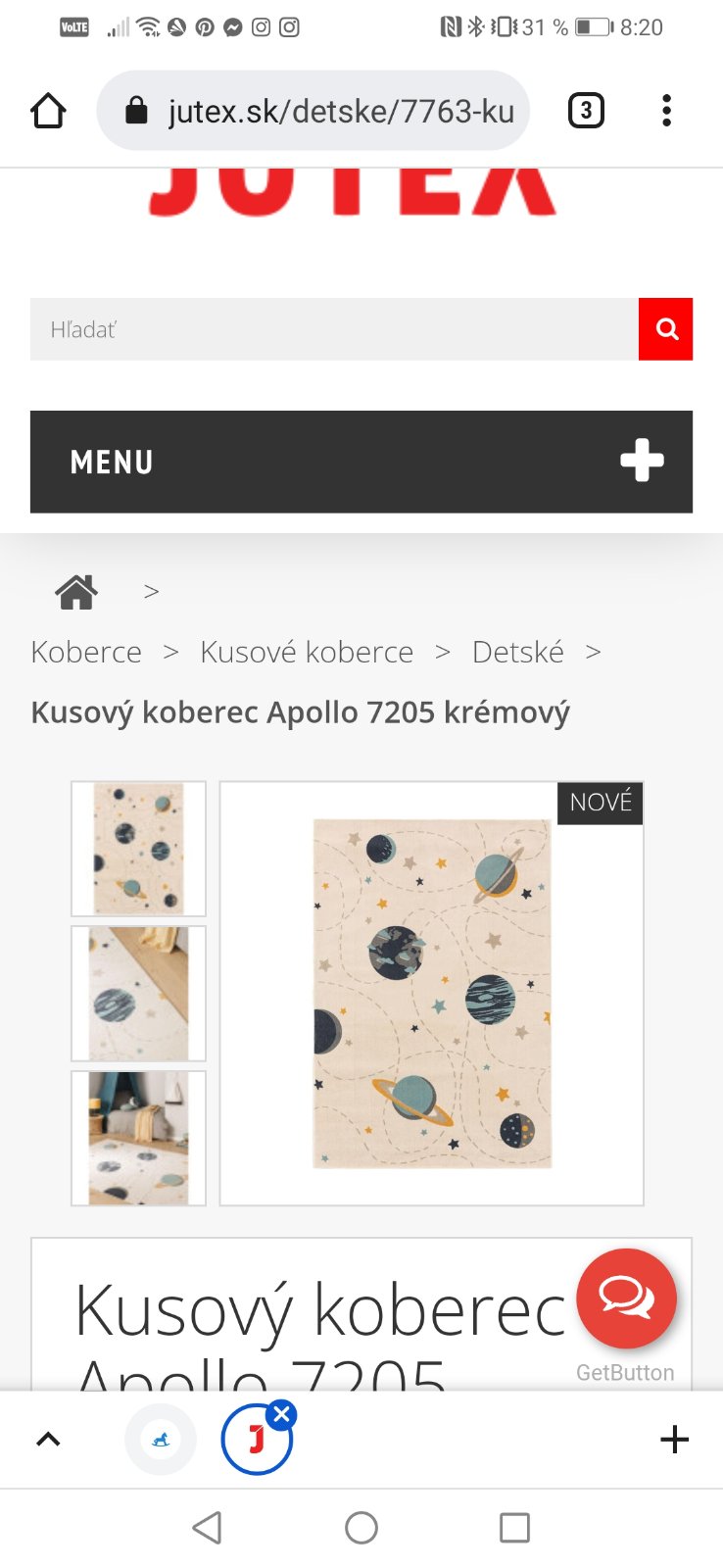Close the current Jutex tab

(281, 1415)
